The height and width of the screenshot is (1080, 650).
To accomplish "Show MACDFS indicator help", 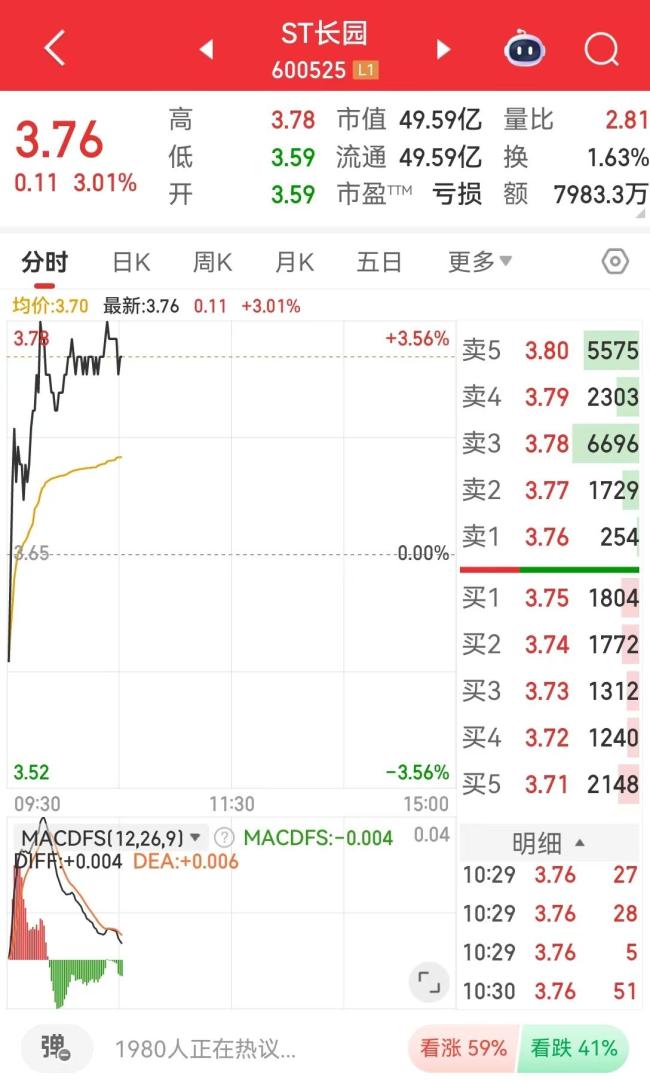I will [x=225, y=838].
